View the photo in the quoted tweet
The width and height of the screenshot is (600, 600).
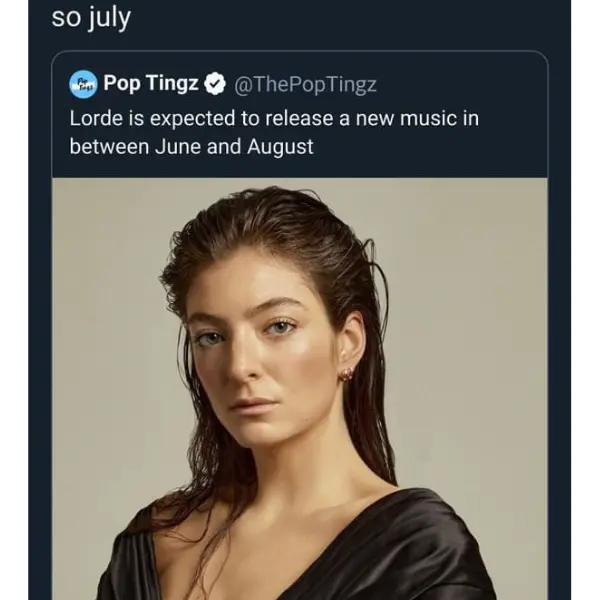click(300, 390)
